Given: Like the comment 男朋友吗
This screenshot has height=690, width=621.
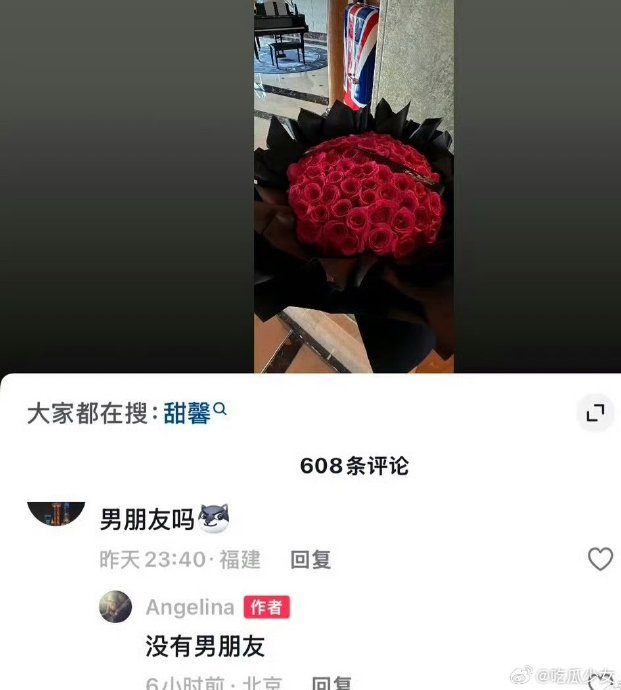Looking at the screenshot, I should pos(600,559).
